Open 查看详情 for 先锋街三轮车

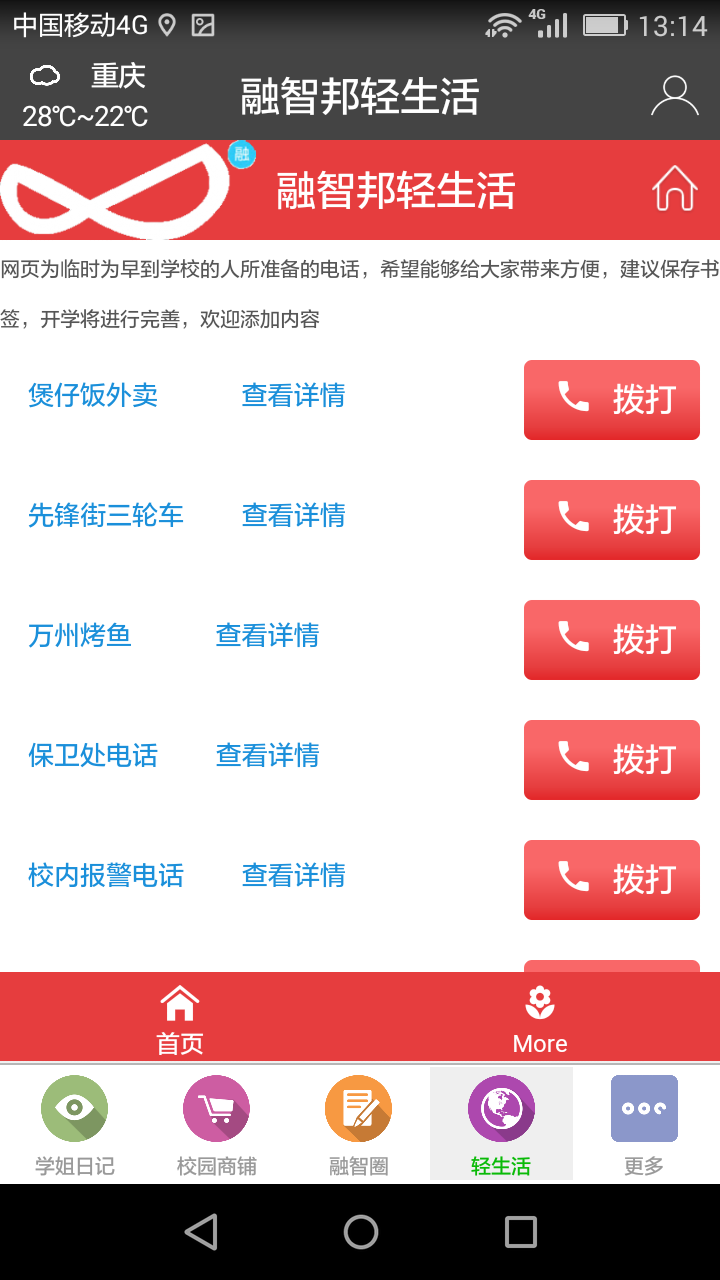293,516
